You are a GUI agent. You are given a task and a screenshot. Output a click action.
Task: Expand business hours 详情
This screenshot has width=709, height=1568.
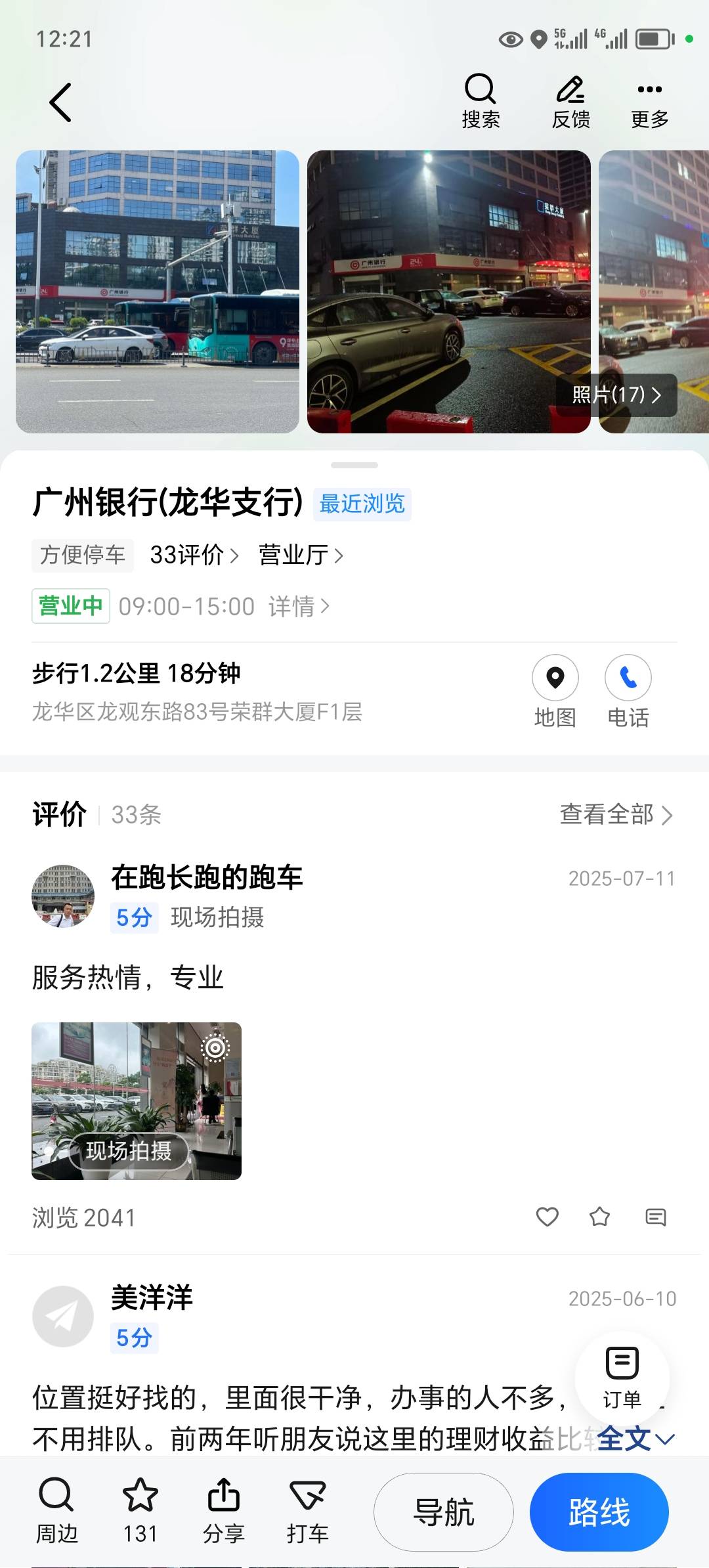[299, 606]
